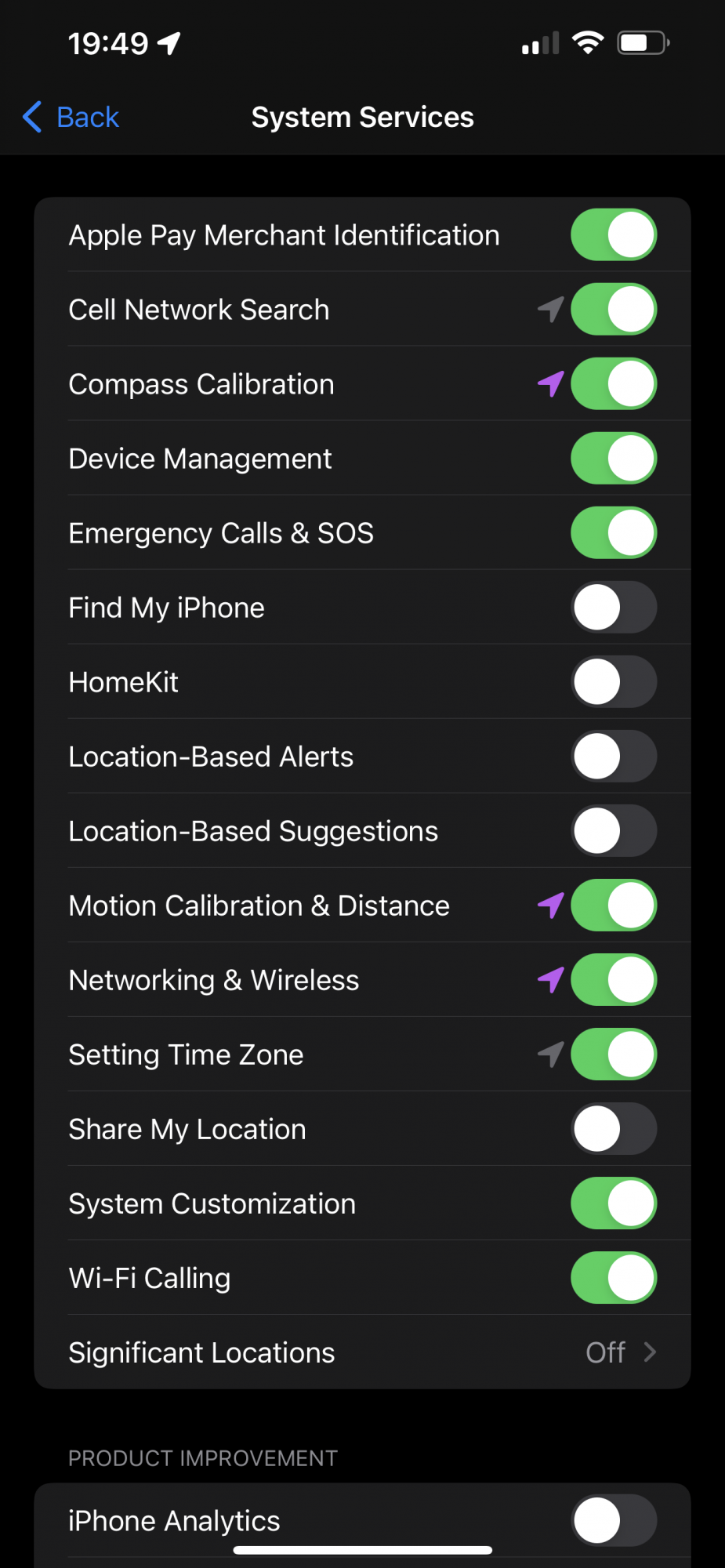The image size is (725, 1568).
Task: Disable the Cell Network Search switch
Action: pyautogui.click(x=613, y=309)
